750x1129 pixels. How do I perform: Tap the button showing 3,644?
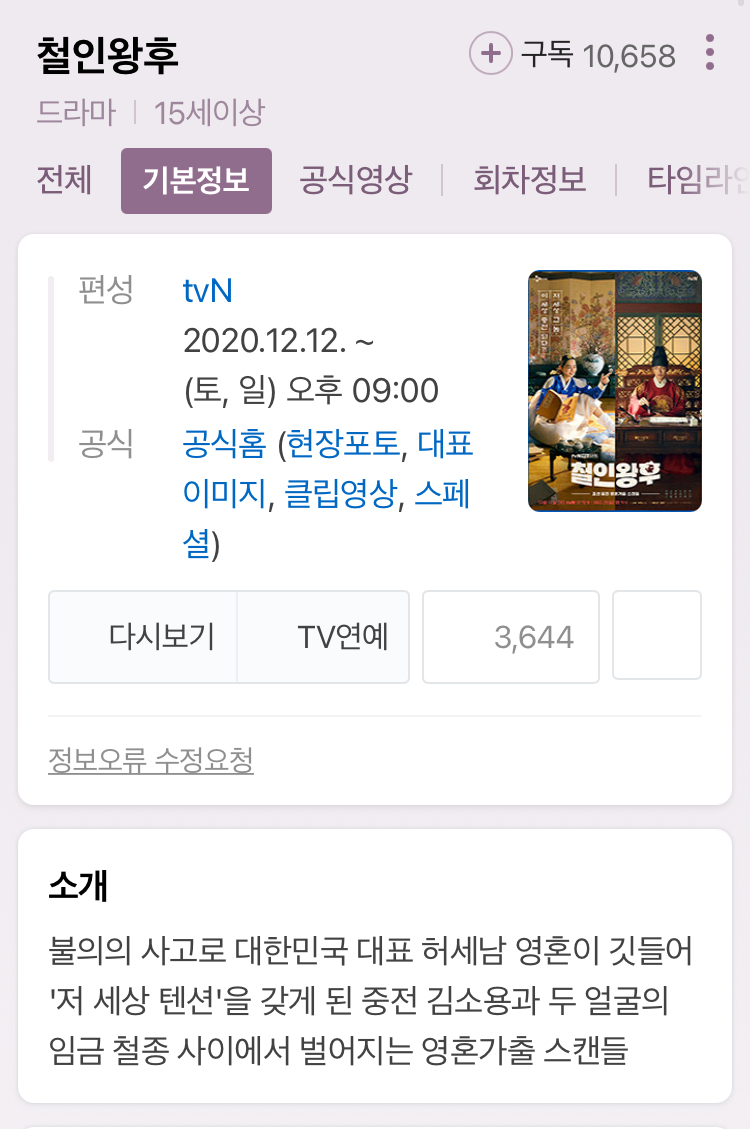pos(511,637)
